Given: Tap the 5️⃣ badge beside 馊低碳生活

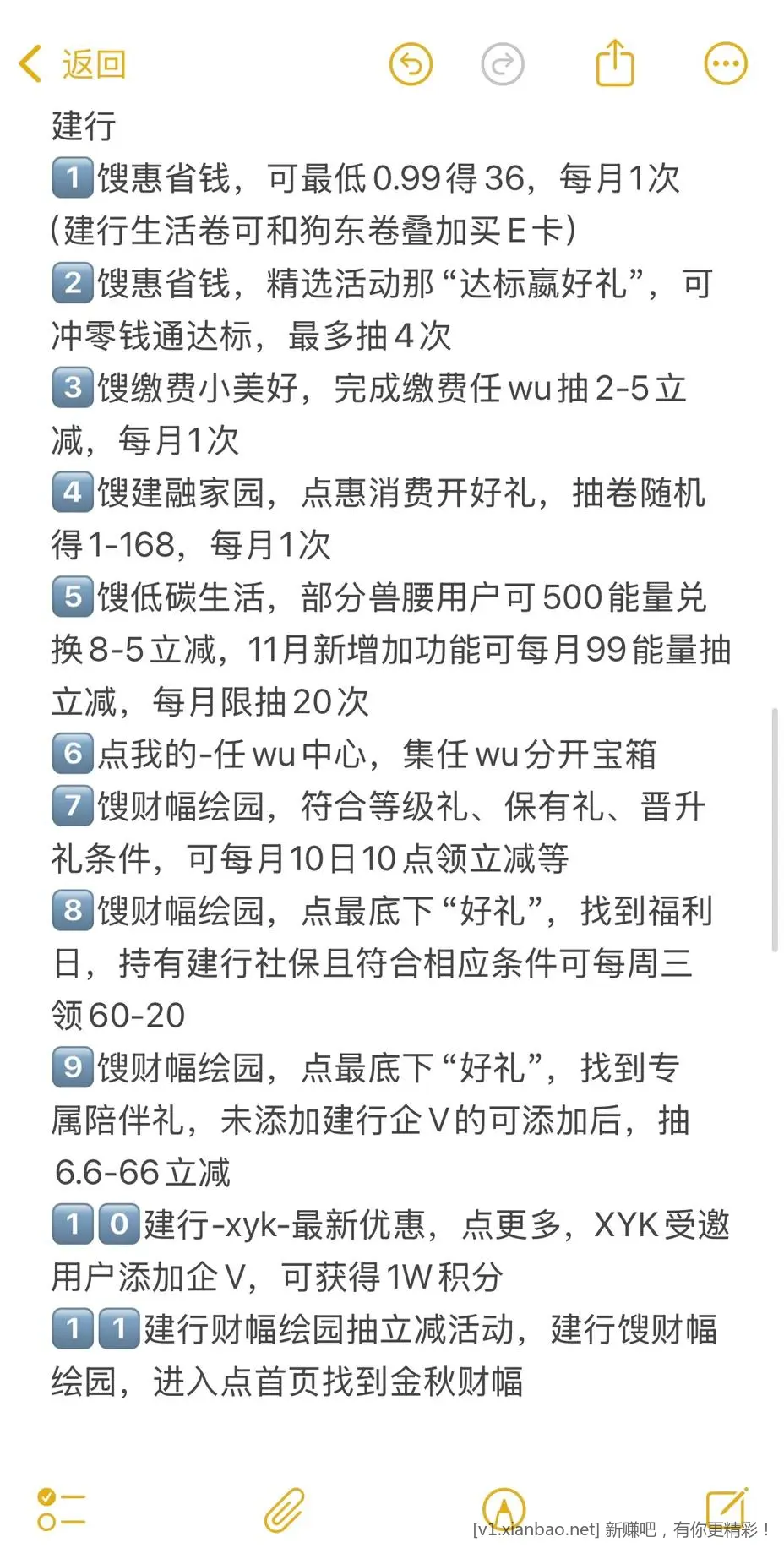Looking at the screenshot, I should pyautogui.click(x=72, y=597).
